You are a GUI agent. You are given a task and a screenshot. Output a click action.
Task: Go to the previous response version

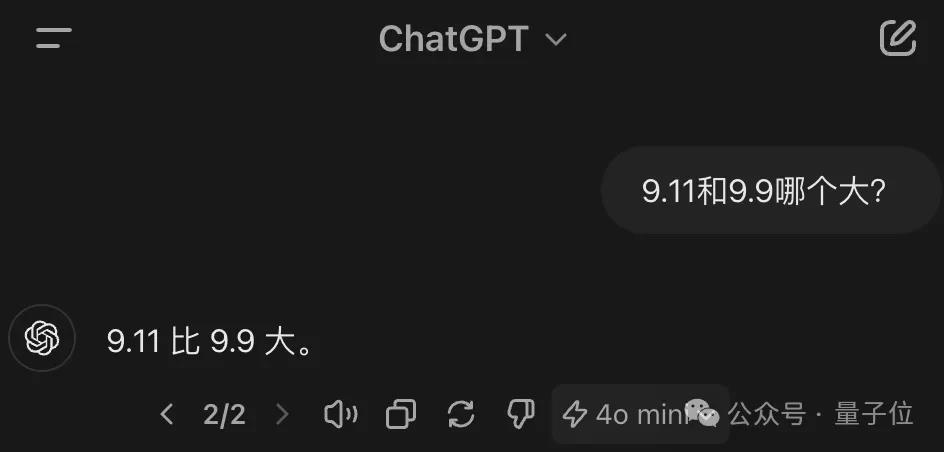(x=167, y=414)
